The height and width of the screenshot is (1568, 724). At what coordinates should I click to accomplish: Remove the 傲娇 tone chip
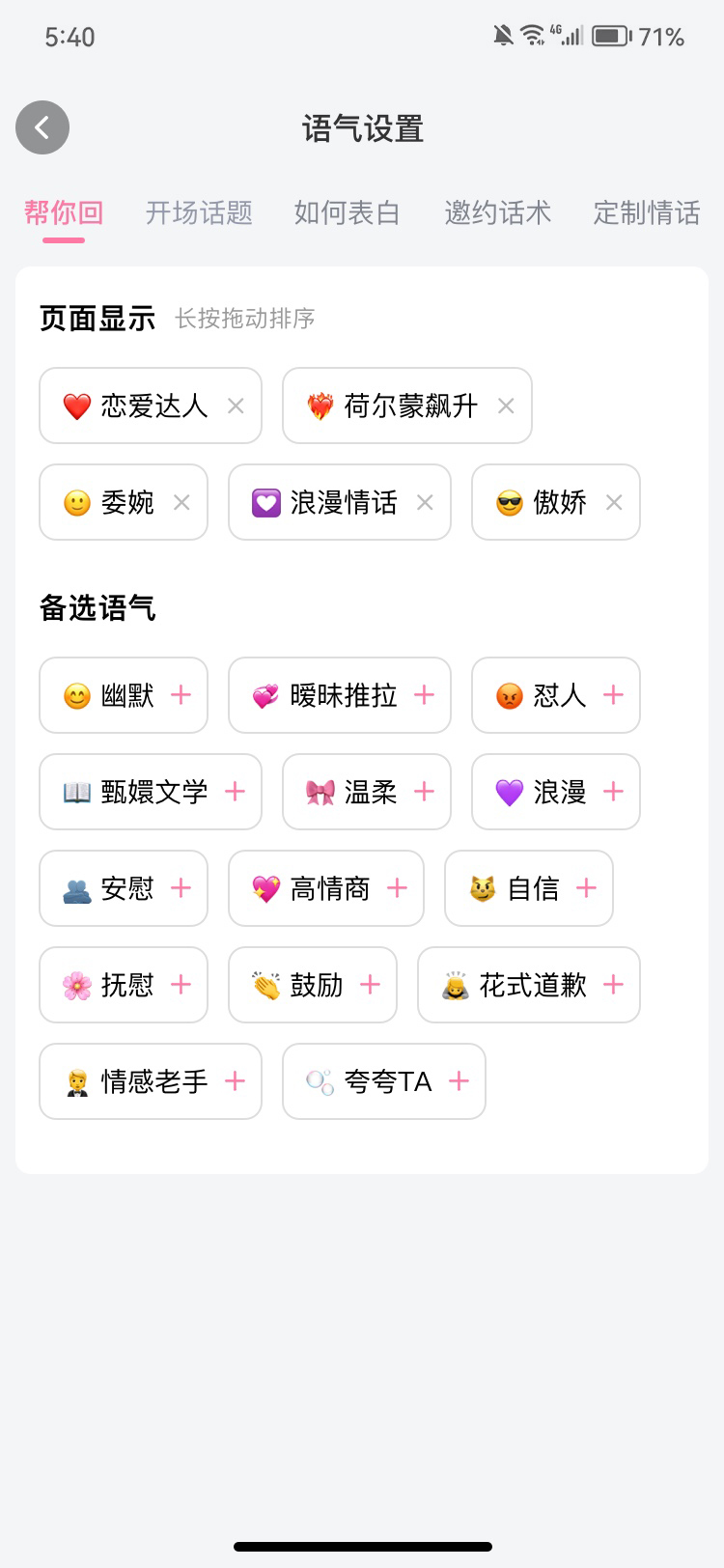(614, 503)
